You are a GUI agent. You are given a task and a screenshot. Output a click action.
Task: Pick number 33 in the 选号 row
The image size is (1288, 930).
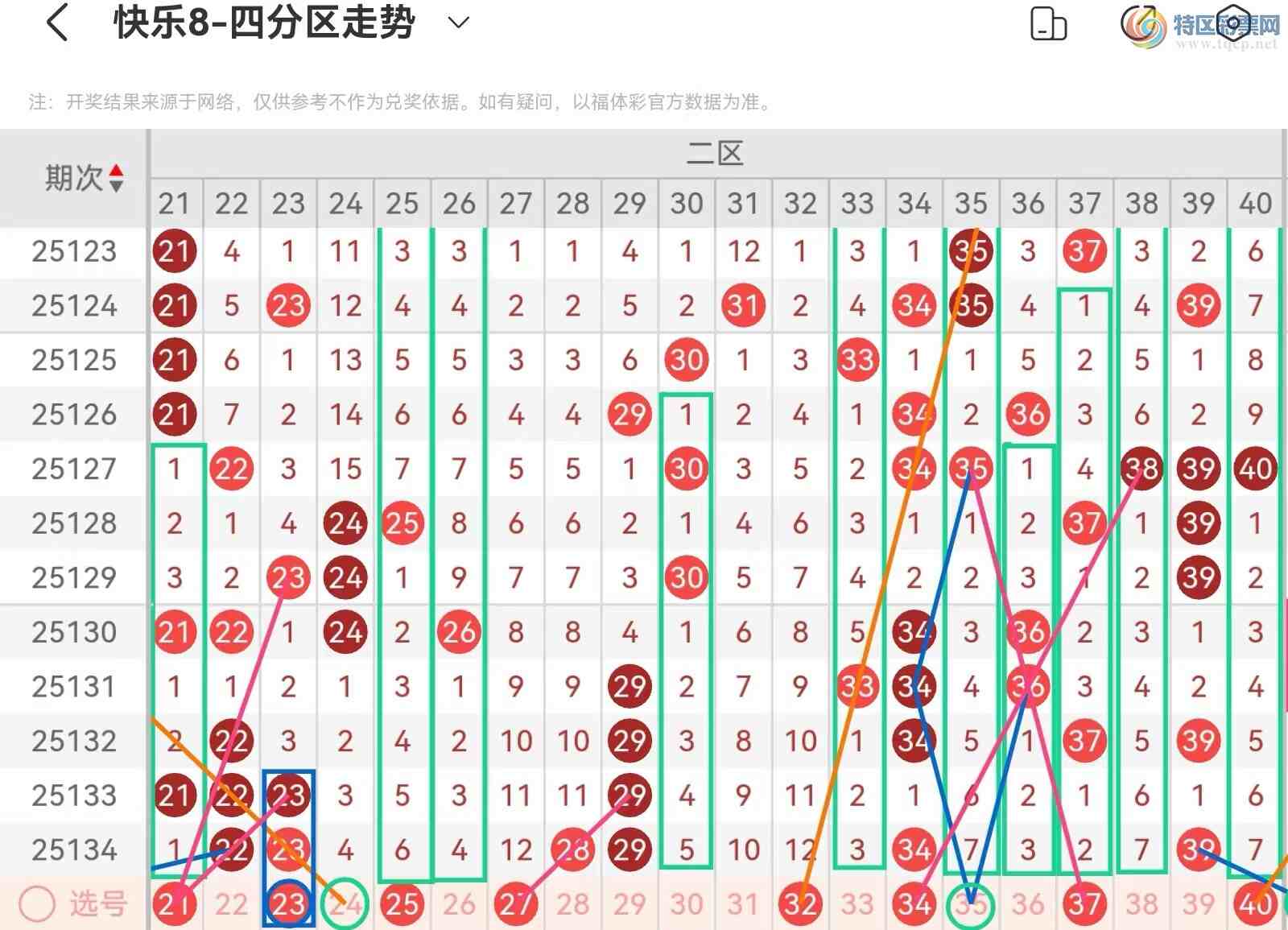pos(857,904)
